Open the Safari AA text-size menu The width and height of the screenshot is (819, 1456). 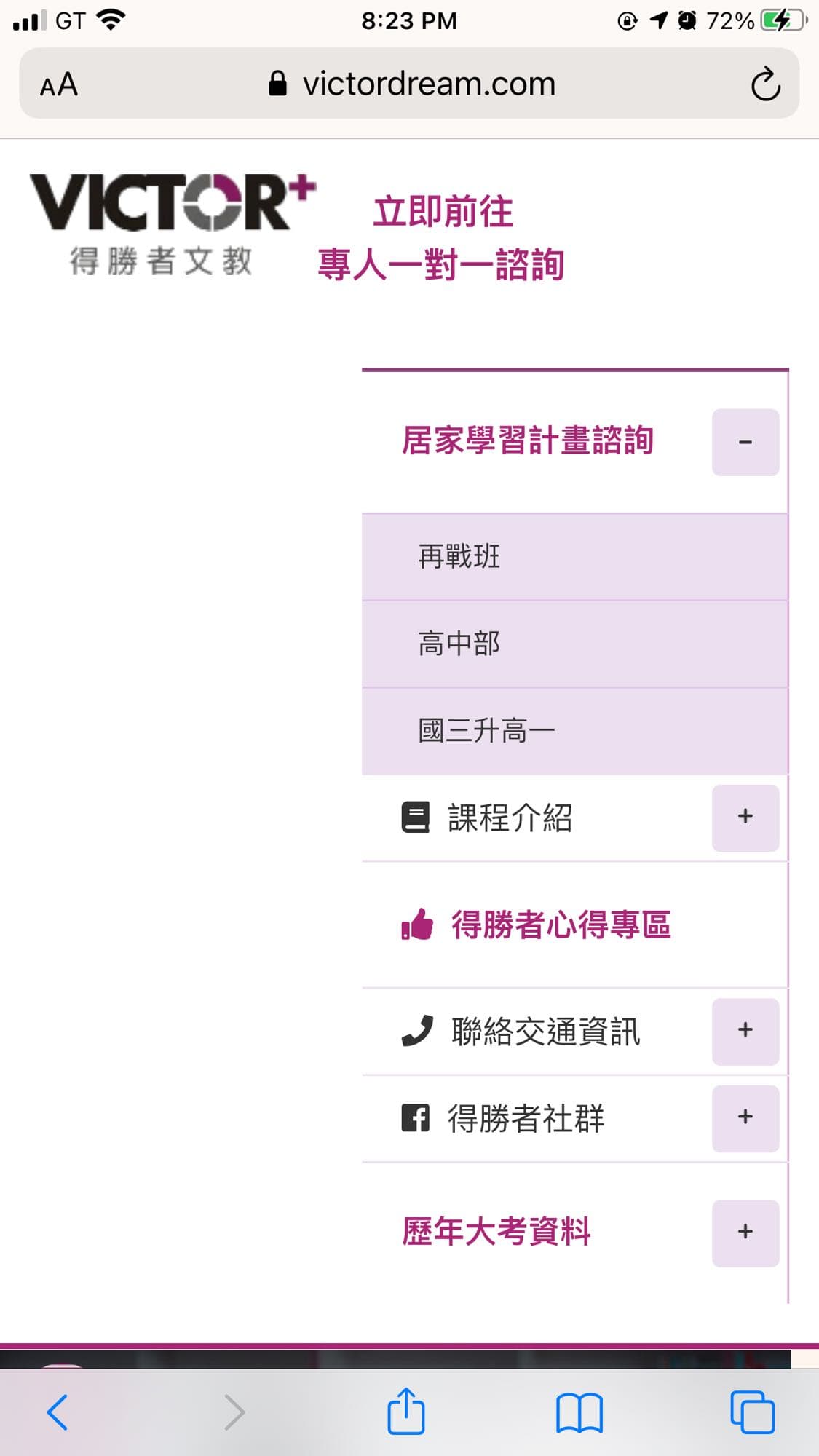click(59, 84)
